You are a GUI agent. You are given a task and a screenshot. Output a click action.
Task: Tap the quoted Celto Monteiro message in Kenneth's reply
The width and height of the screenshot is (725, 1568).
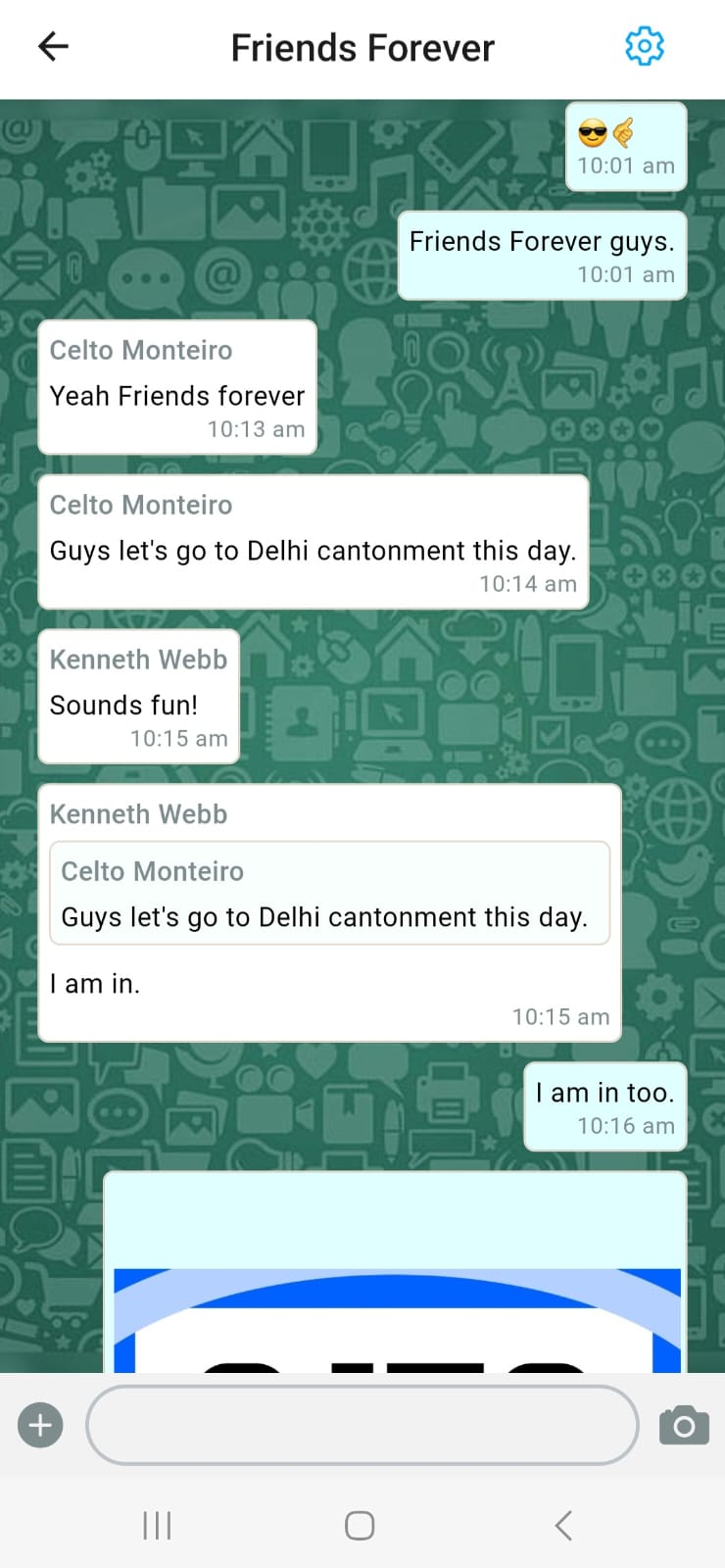click(330, 893)
